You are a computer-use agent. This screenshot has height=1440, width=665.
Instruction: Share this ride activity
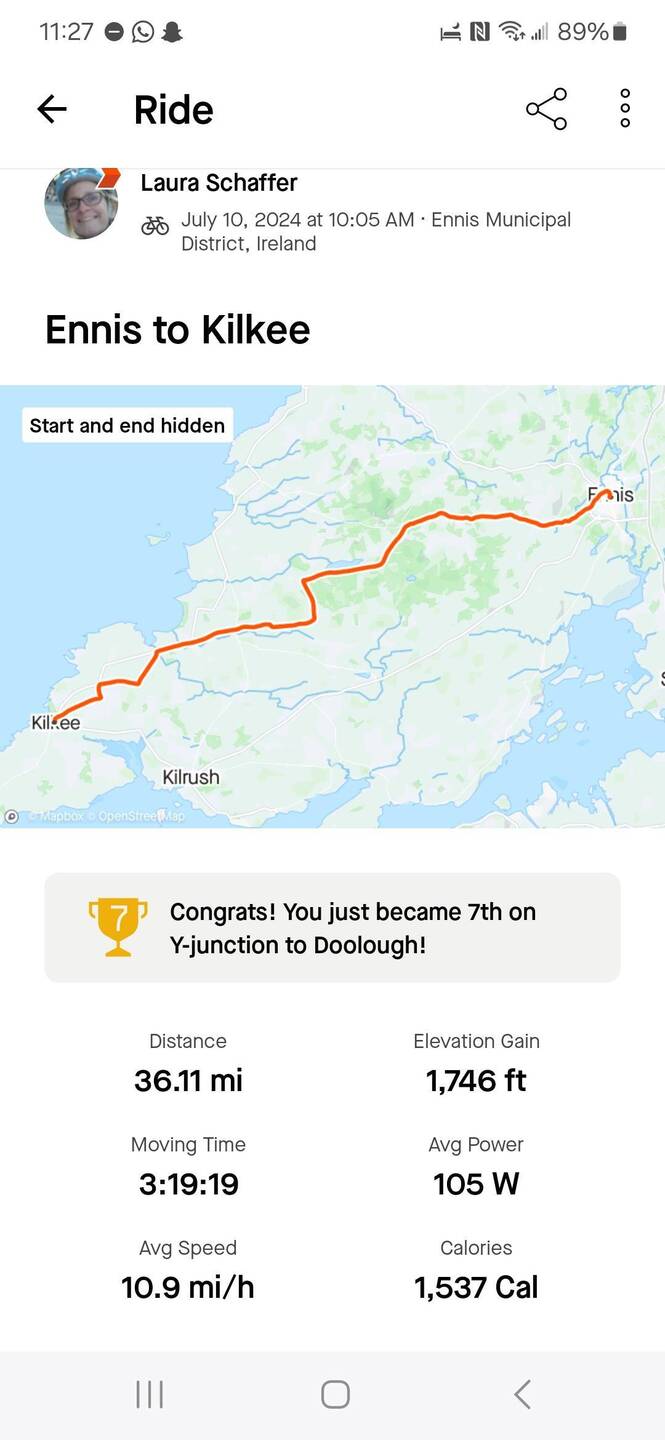(546, 109)
